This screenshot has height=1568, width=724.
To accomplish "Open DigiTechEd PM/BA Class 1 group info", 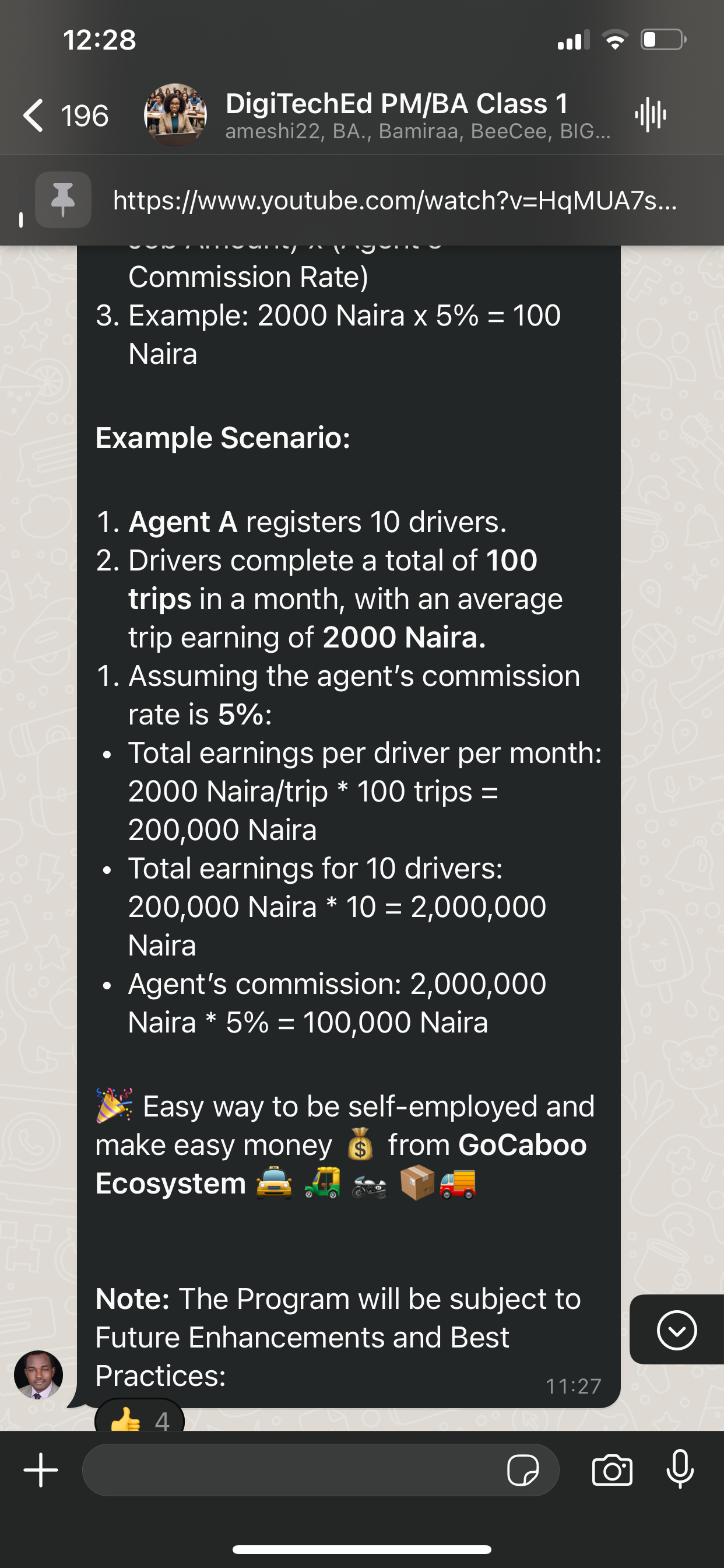I will pyautogui.click(x=396, y=114).
